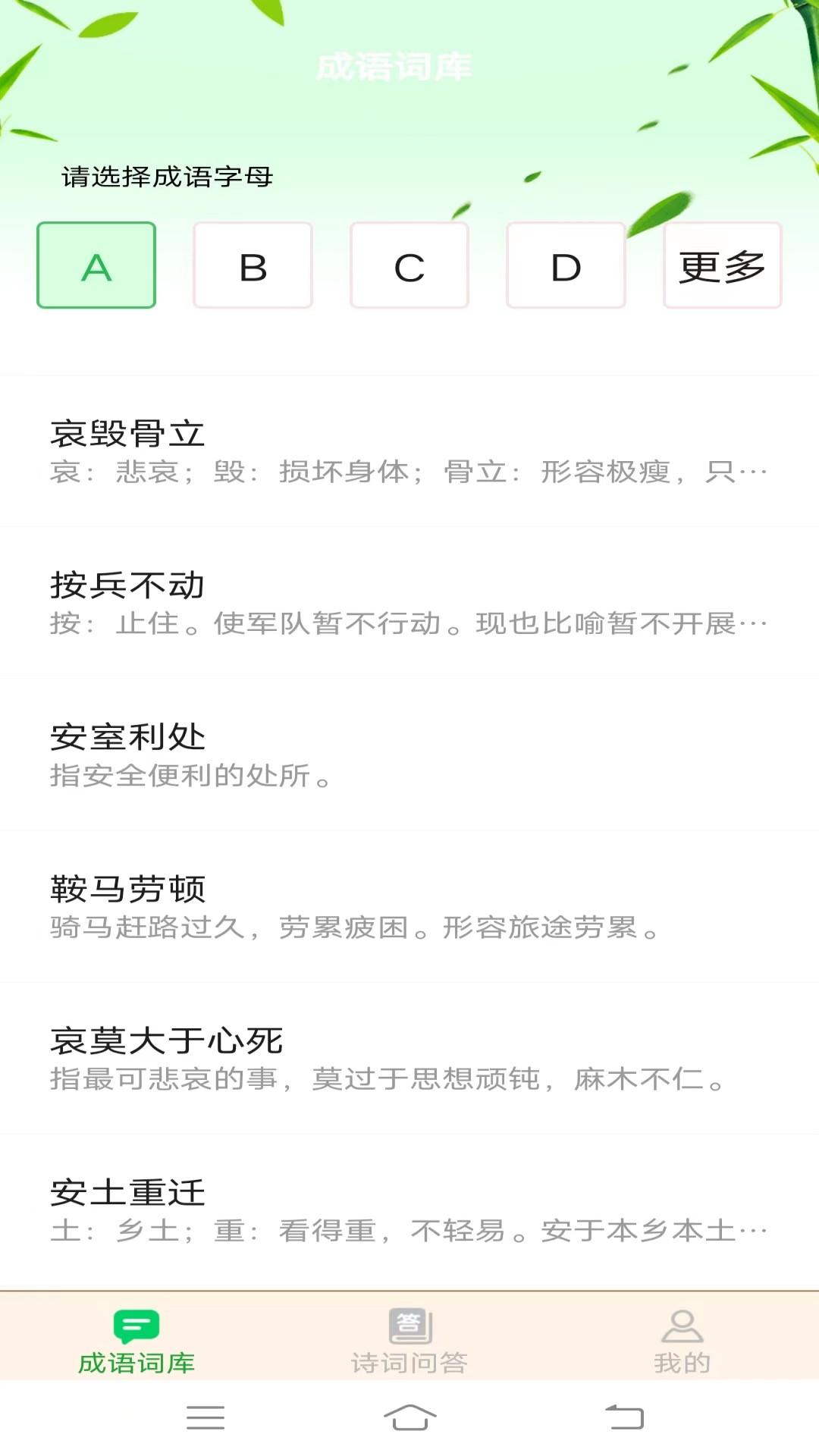This screenshot has height=1456, width=819.
Task: Open the 鞍马劳顿 idiom entry
Action: (x=409, y=907)
